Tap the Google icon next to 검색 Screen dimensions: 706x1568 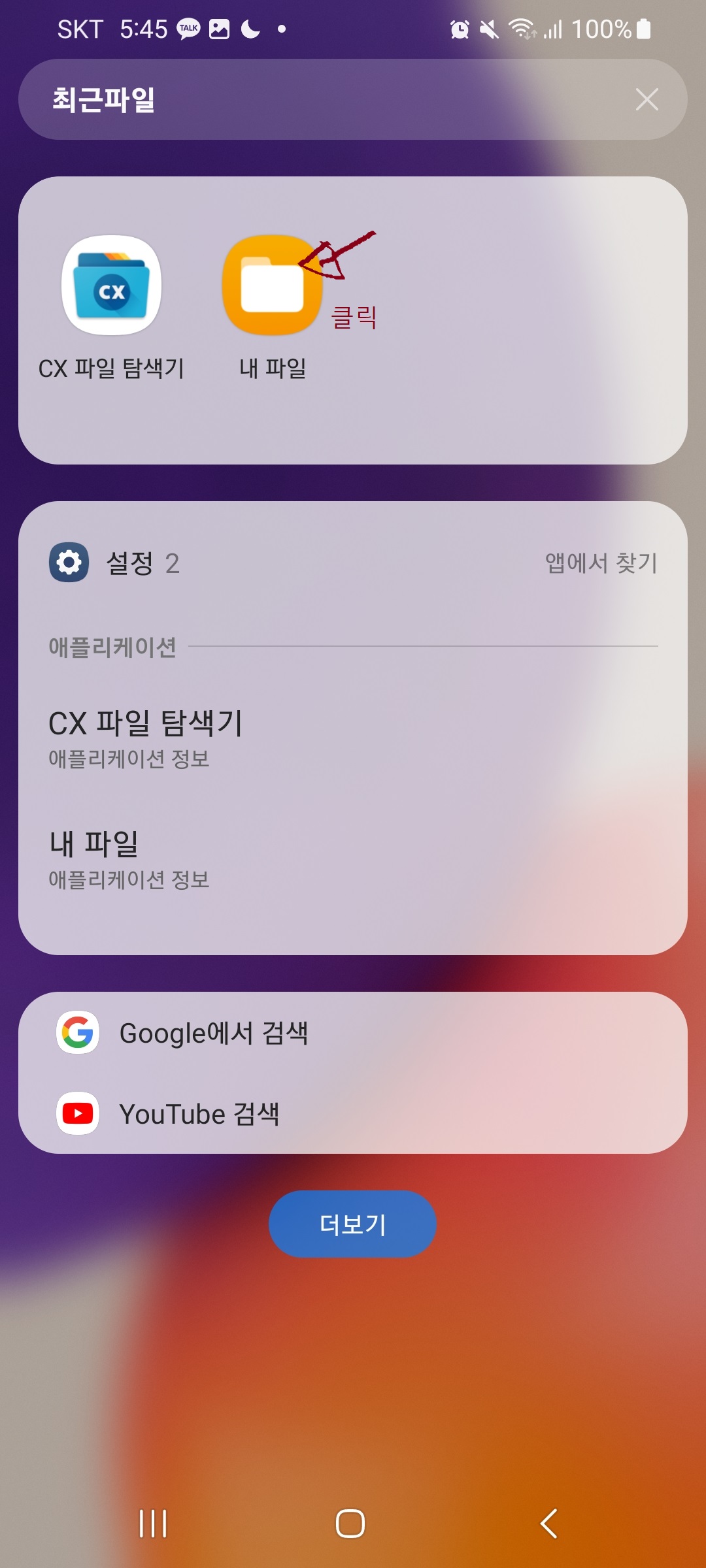[x=77, y=1032]
